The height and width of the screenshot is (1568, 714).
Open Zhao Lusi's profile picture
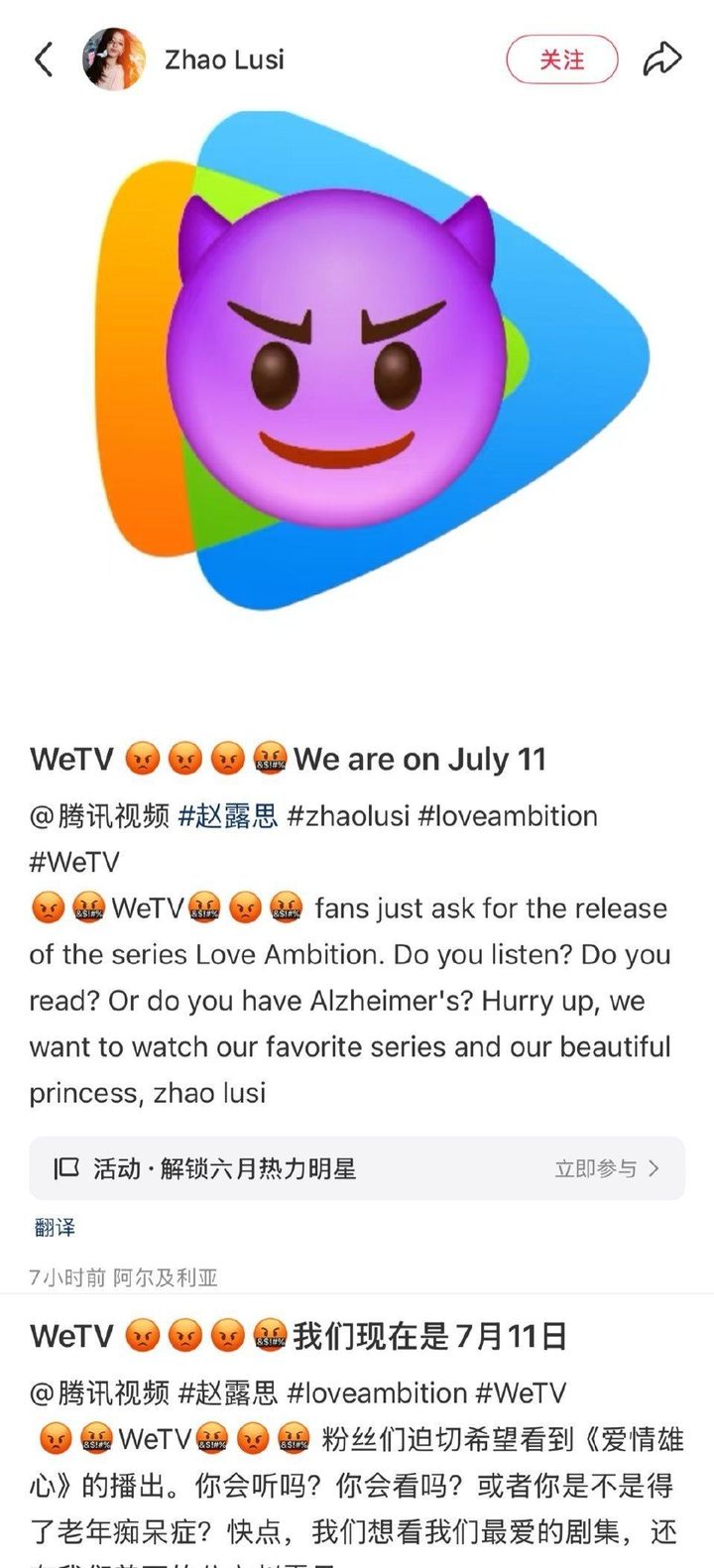point(113,60)
